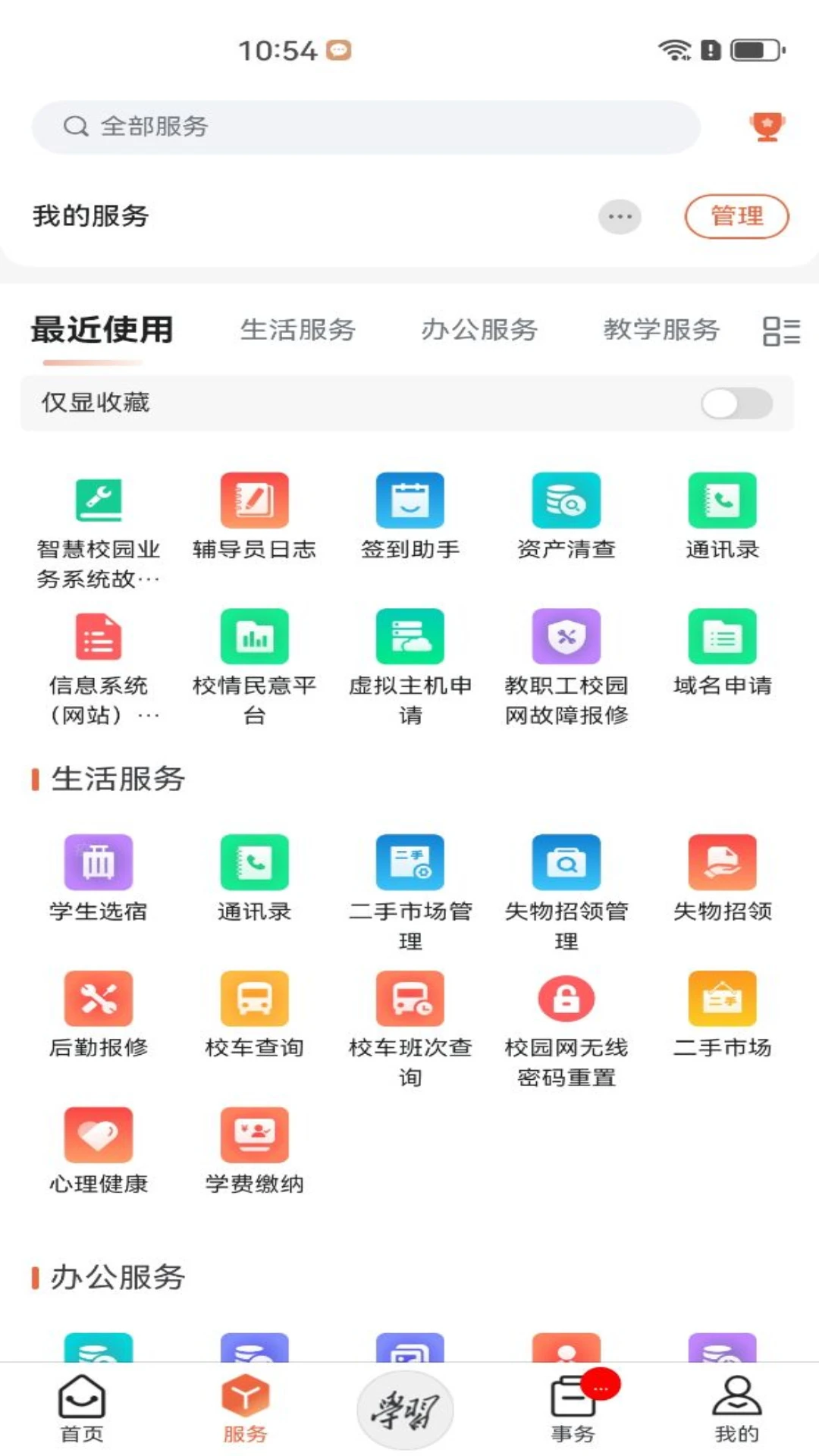Tap the 管理 button
The height and width of the screenshot is (1456, 819).
(736, 217)
